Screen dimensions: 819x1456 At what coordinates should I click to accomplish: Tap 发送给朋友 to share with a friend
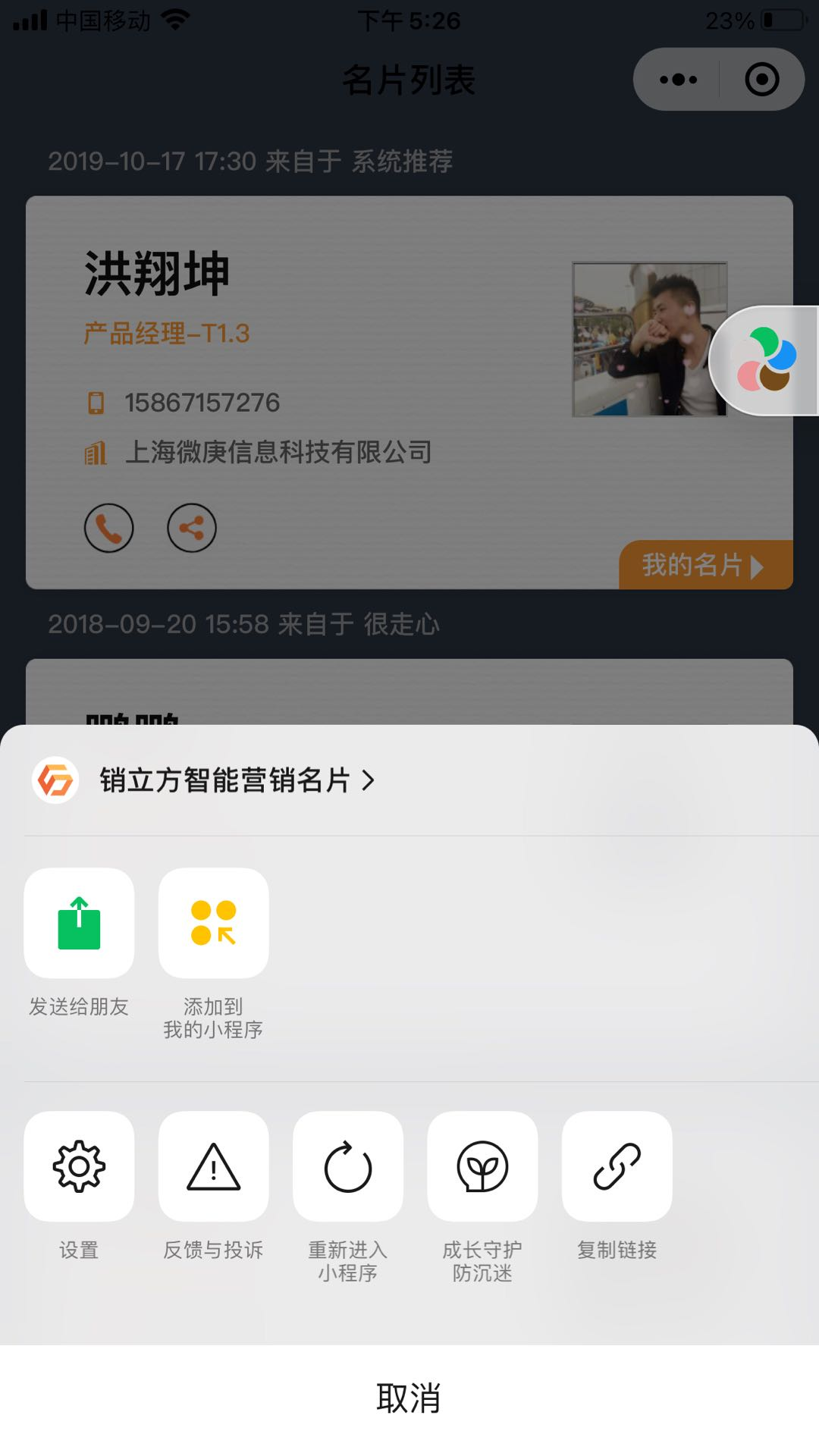[x=79, y=924]
